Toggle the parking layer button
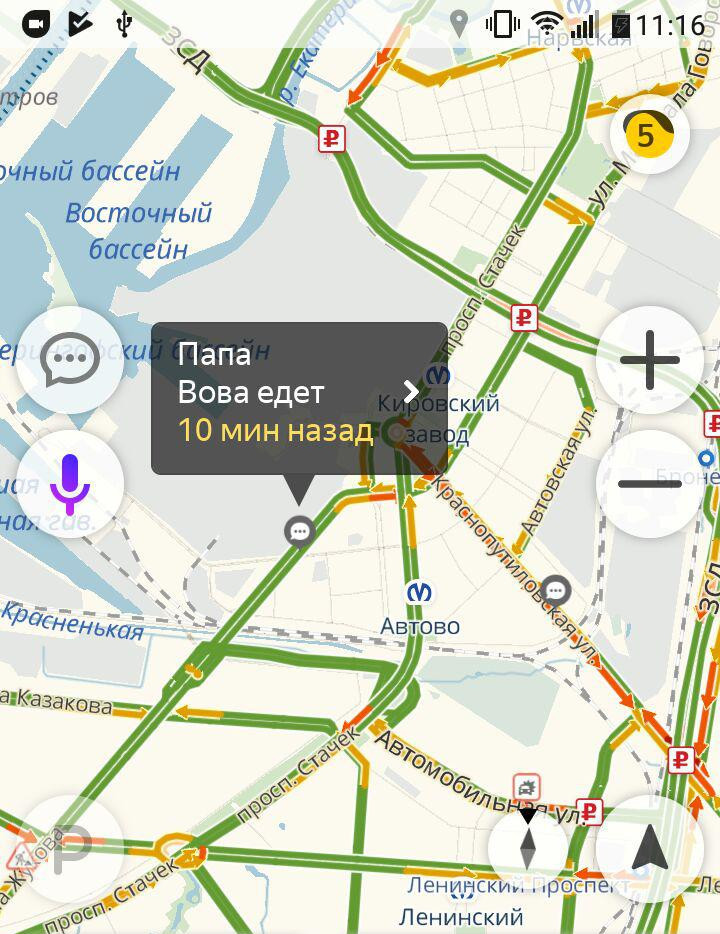Viewport: 720px width, 934px height. (x=68, y=848)
